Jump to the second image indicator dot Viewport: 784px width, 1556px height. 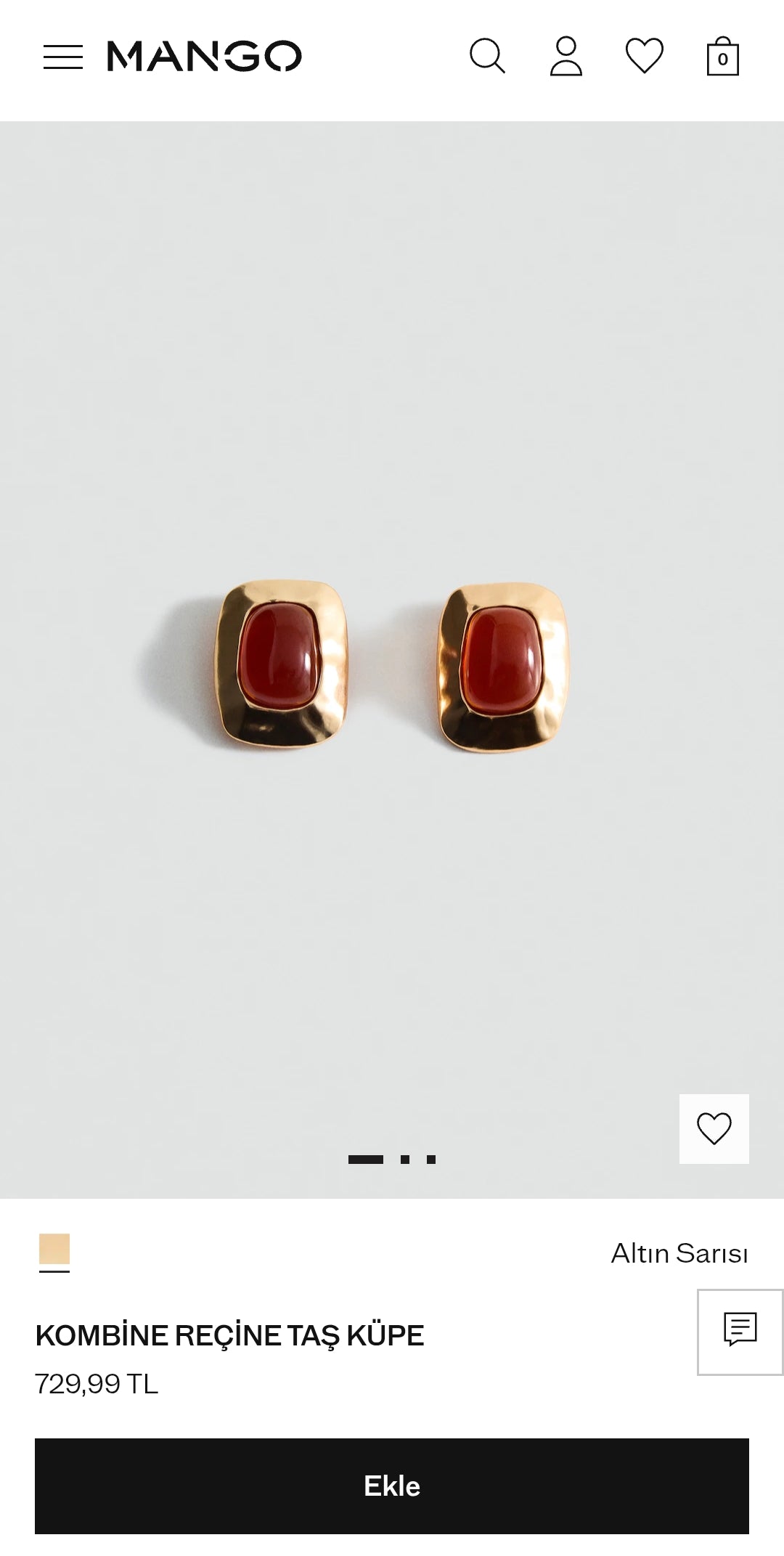[405, 1160]
